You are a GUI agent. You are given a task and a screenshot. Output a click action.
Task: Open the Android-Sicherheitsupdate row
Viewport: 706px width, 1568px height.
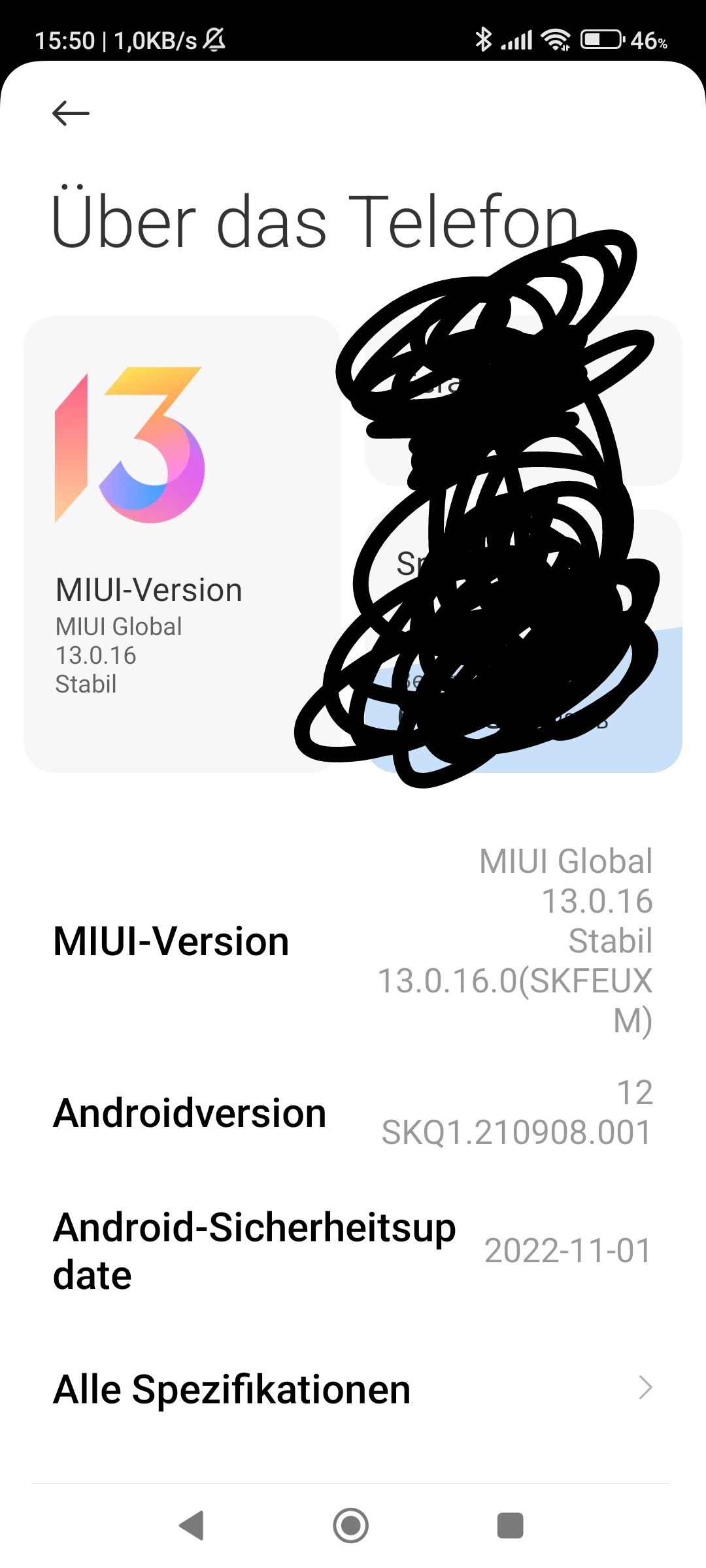[353, 1250]
